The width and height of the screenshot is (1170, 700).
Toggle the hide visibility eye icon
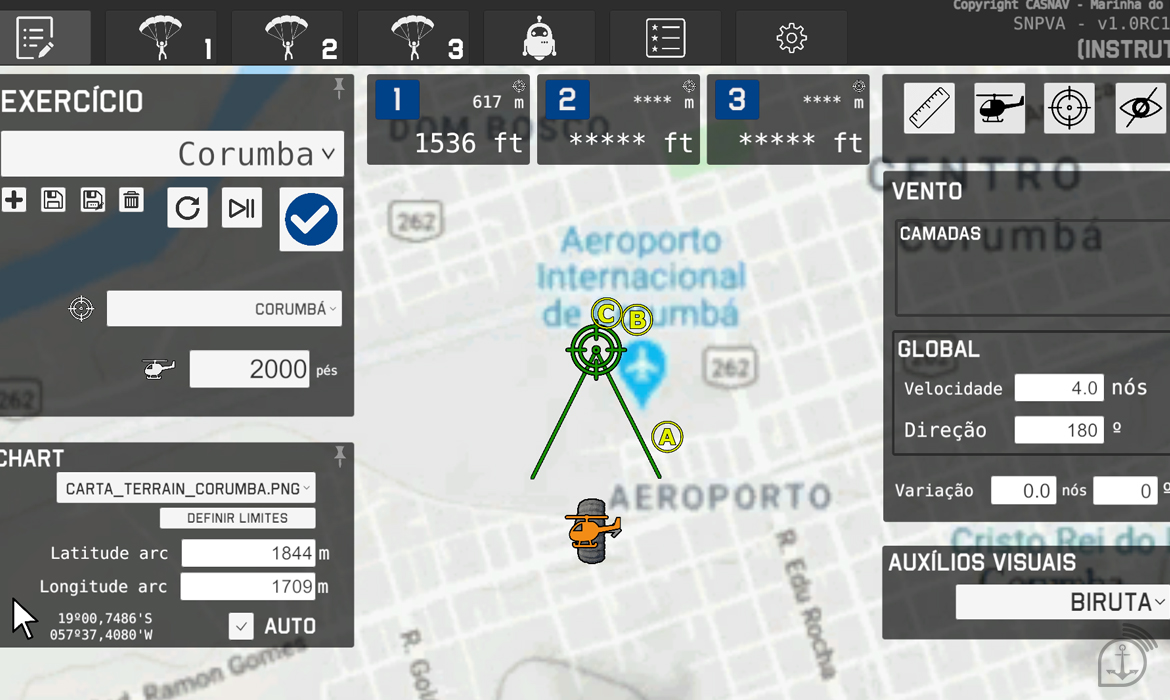point(1140,108)
